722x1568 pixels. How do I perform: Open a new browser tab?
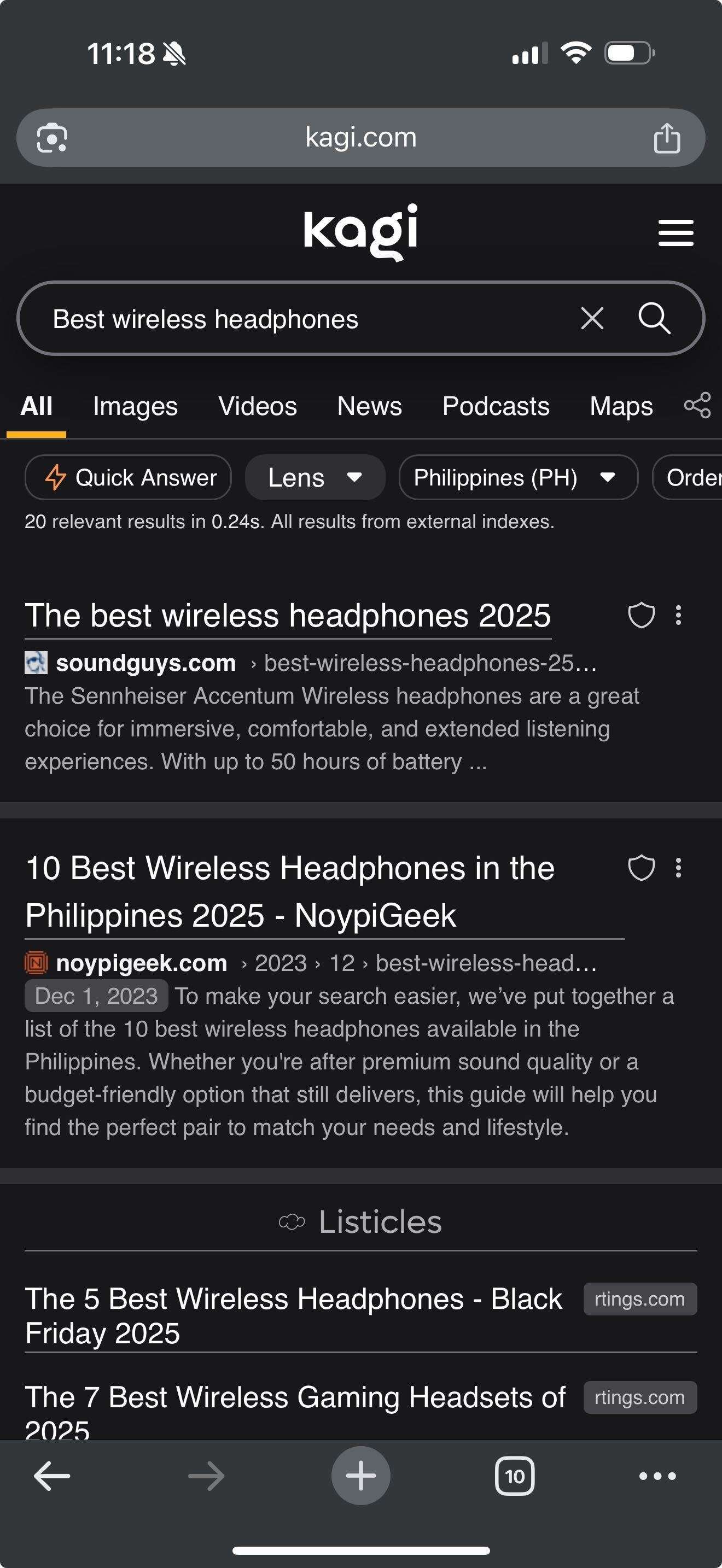point(360,1476)
